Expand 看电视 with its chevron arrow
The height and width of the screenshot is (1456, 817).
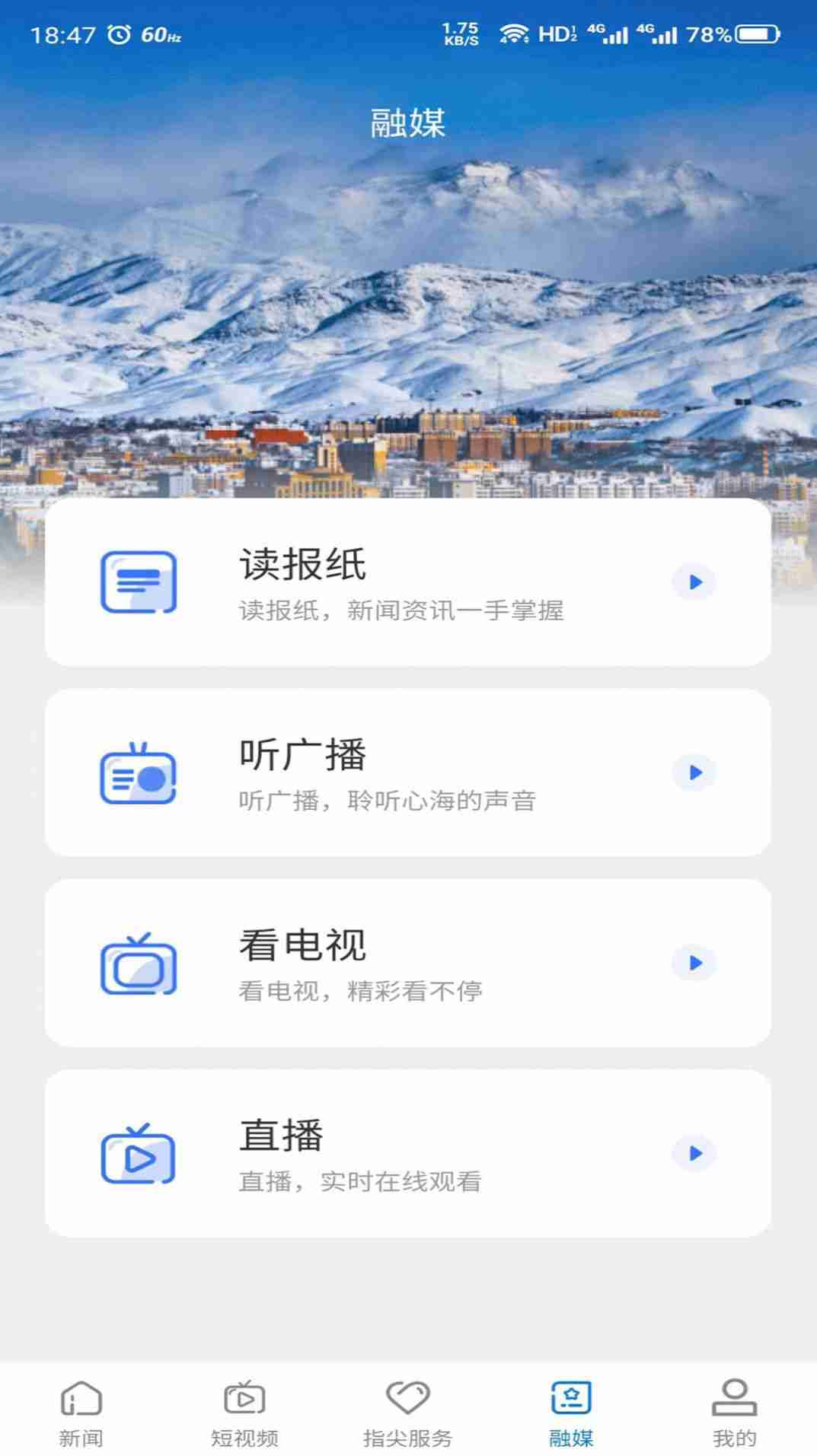click(692, 962)
